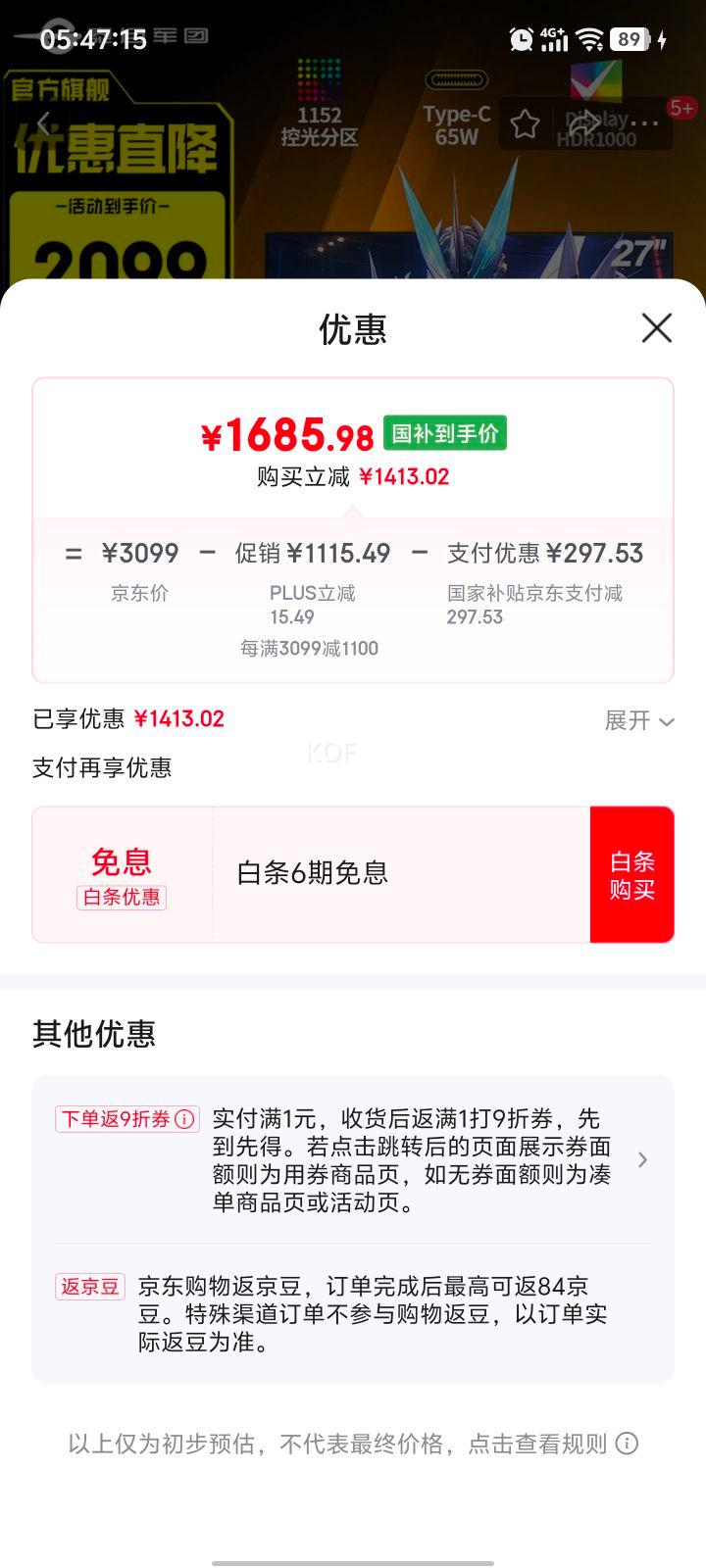View the price estimate rules info icon
The image size is (706, 1568).
click(x=627, y=1444)
